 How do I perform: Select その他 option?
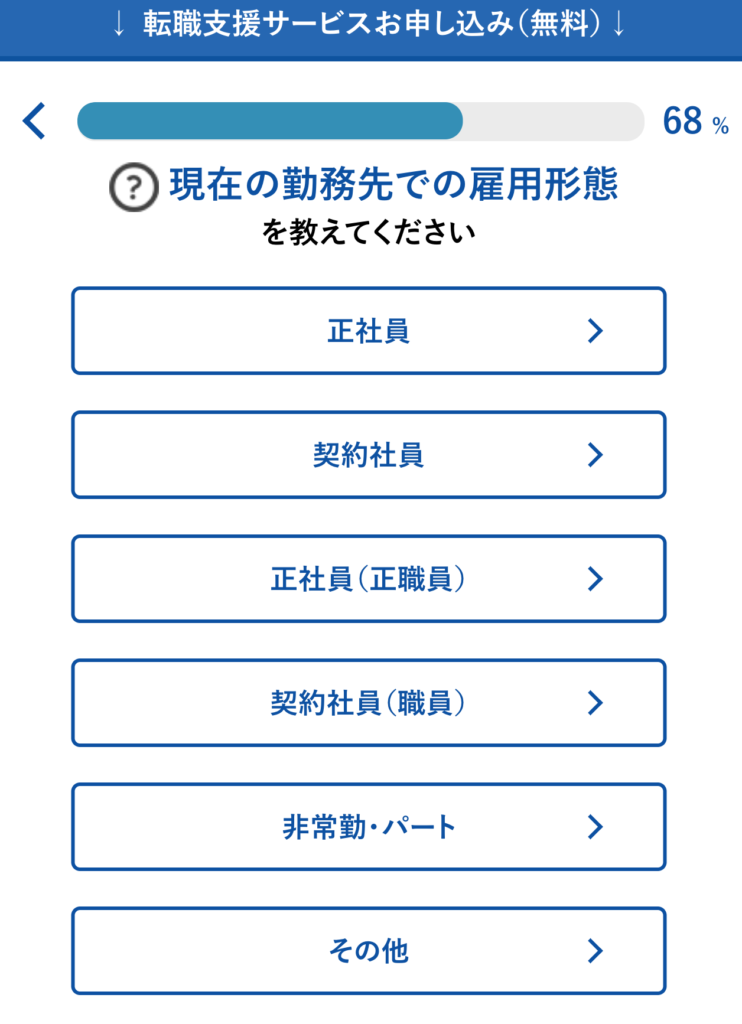pyautogui.click(x=368, y=951)
